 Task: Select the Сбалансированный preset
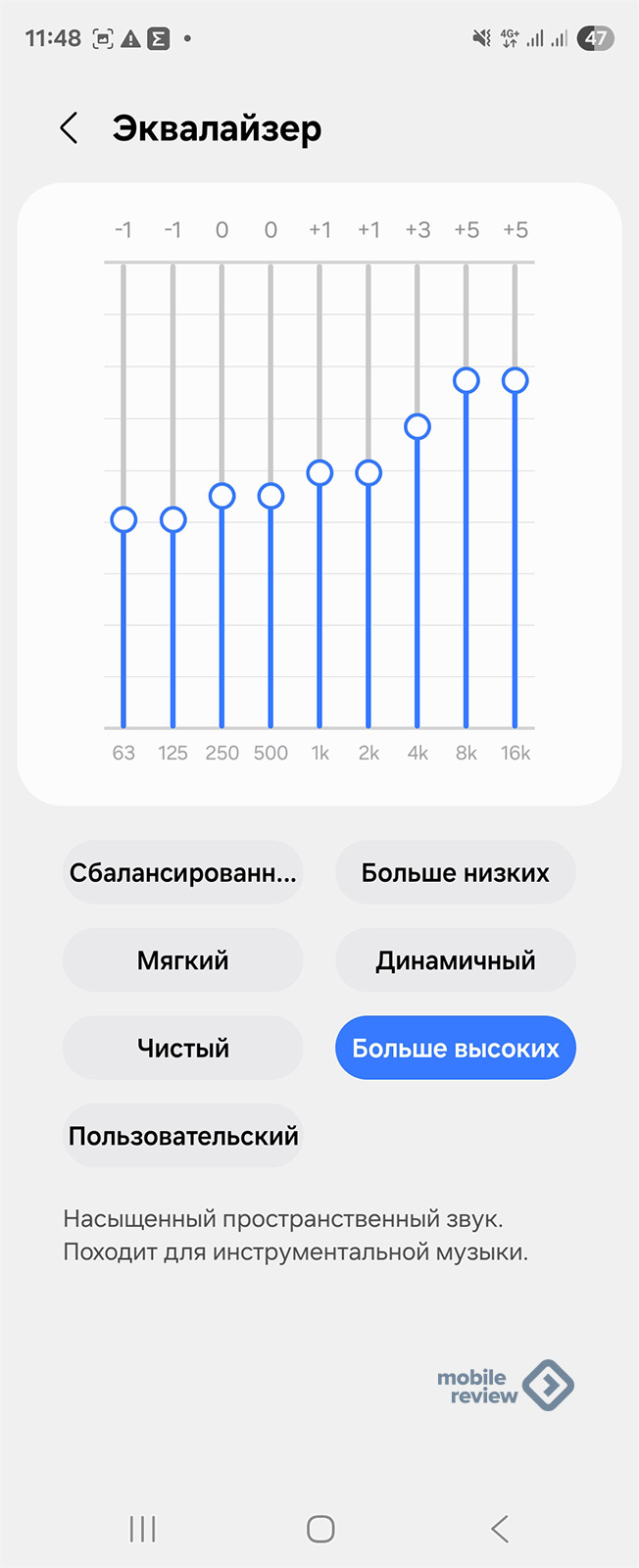pos(183,872)
